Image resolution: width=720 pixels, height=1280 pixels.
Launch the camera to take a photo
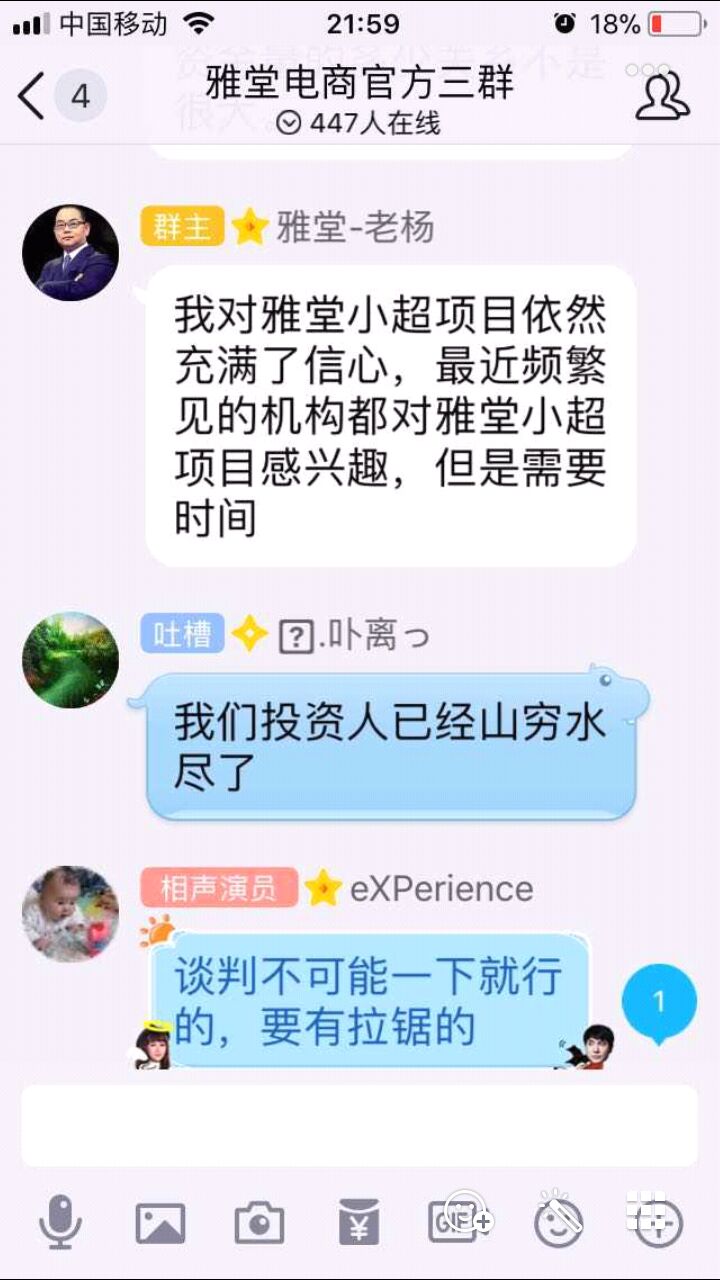point(259,1222)
